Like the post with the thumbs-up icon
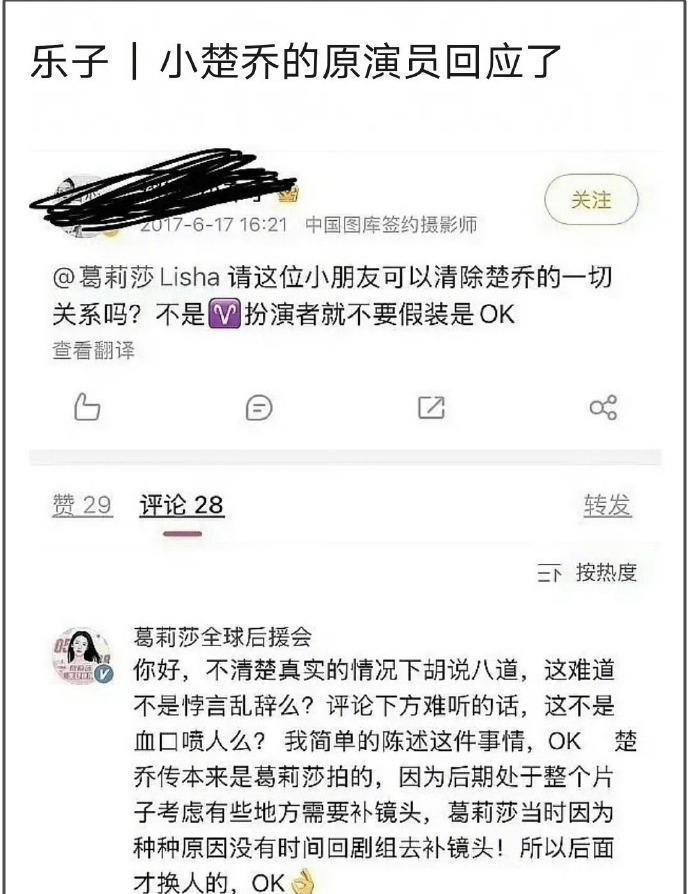Image resolution: width=690 pixels, height=894 pixels. click(87, 407)
